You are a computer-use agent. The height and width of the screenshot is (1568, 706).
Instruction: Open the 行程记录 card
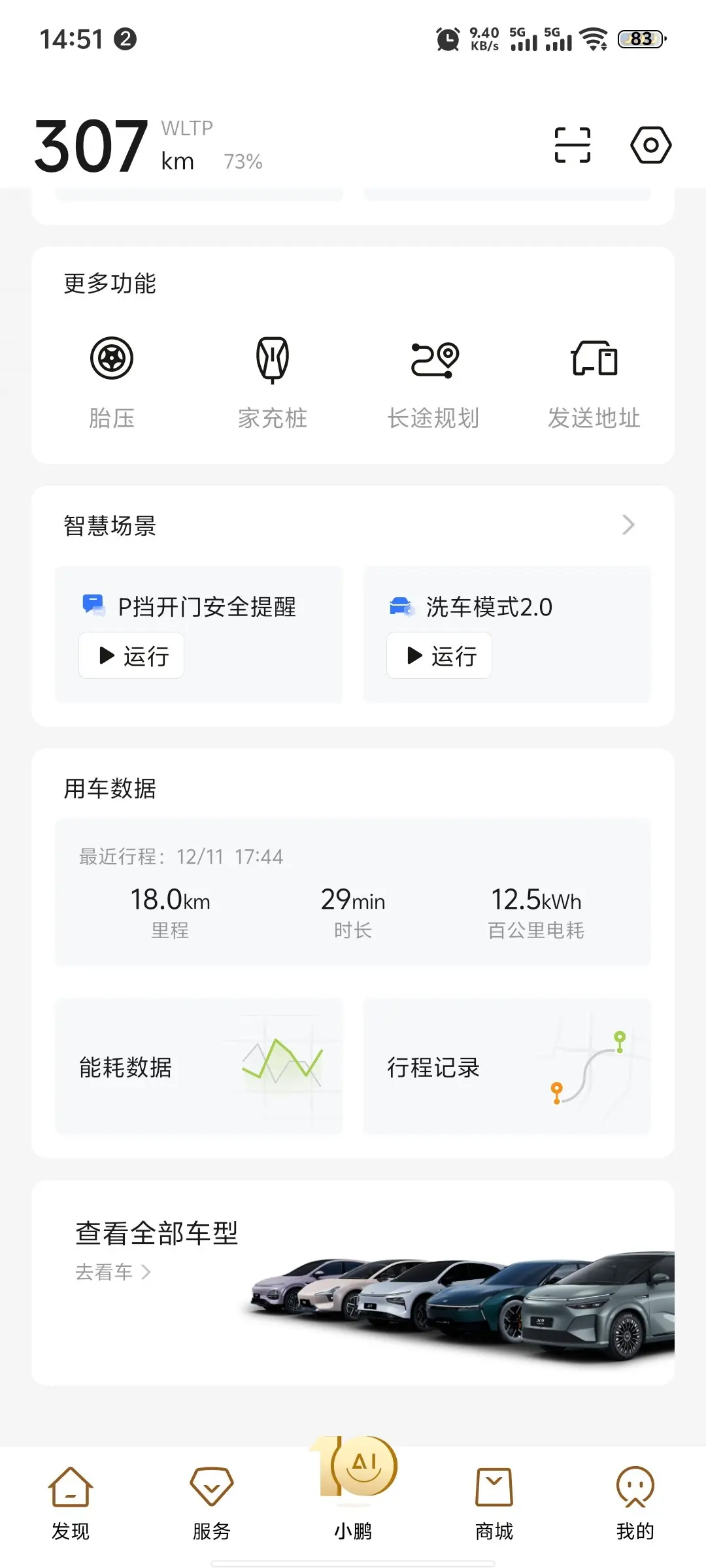507,1067
